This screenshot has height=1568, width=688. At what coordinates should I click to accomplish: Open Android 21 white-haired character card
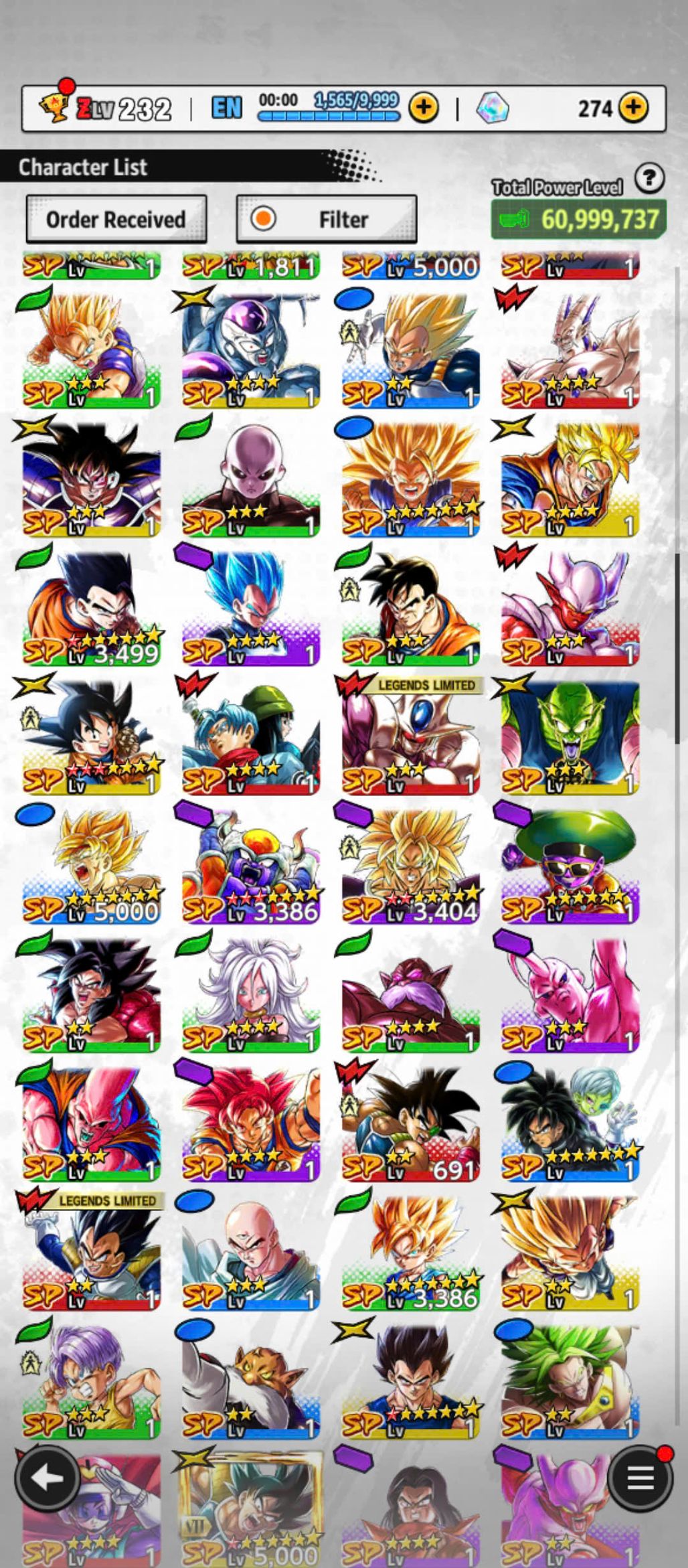250,996
